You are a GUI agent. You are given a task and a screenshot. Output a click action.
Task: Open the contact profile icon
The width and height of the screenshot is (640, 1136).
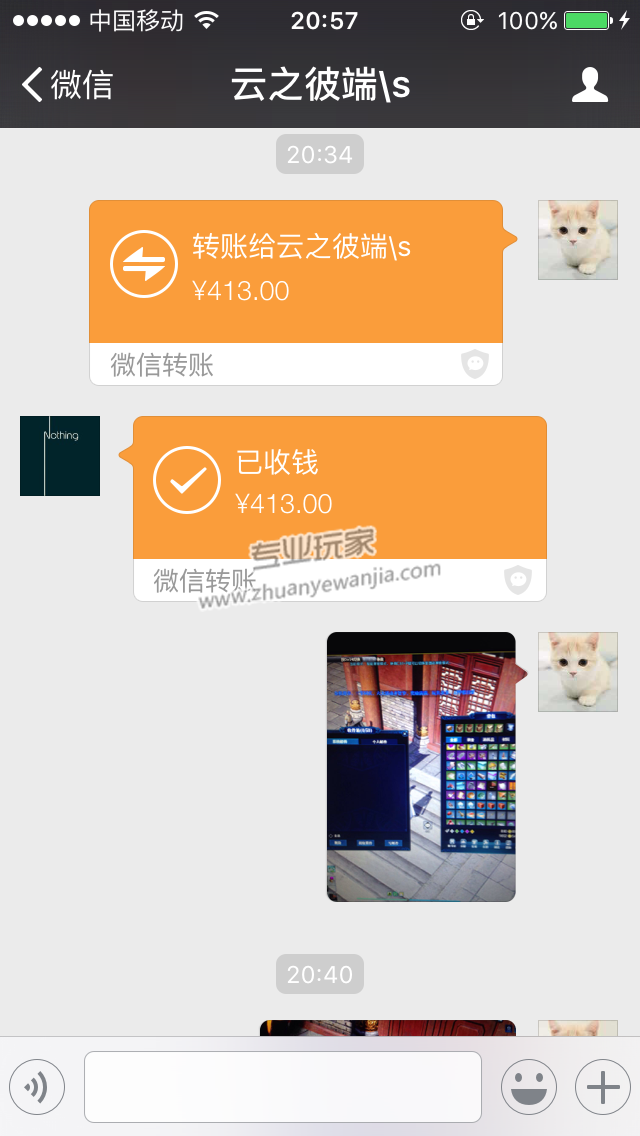pyautogui.click(x=590, y=85)
